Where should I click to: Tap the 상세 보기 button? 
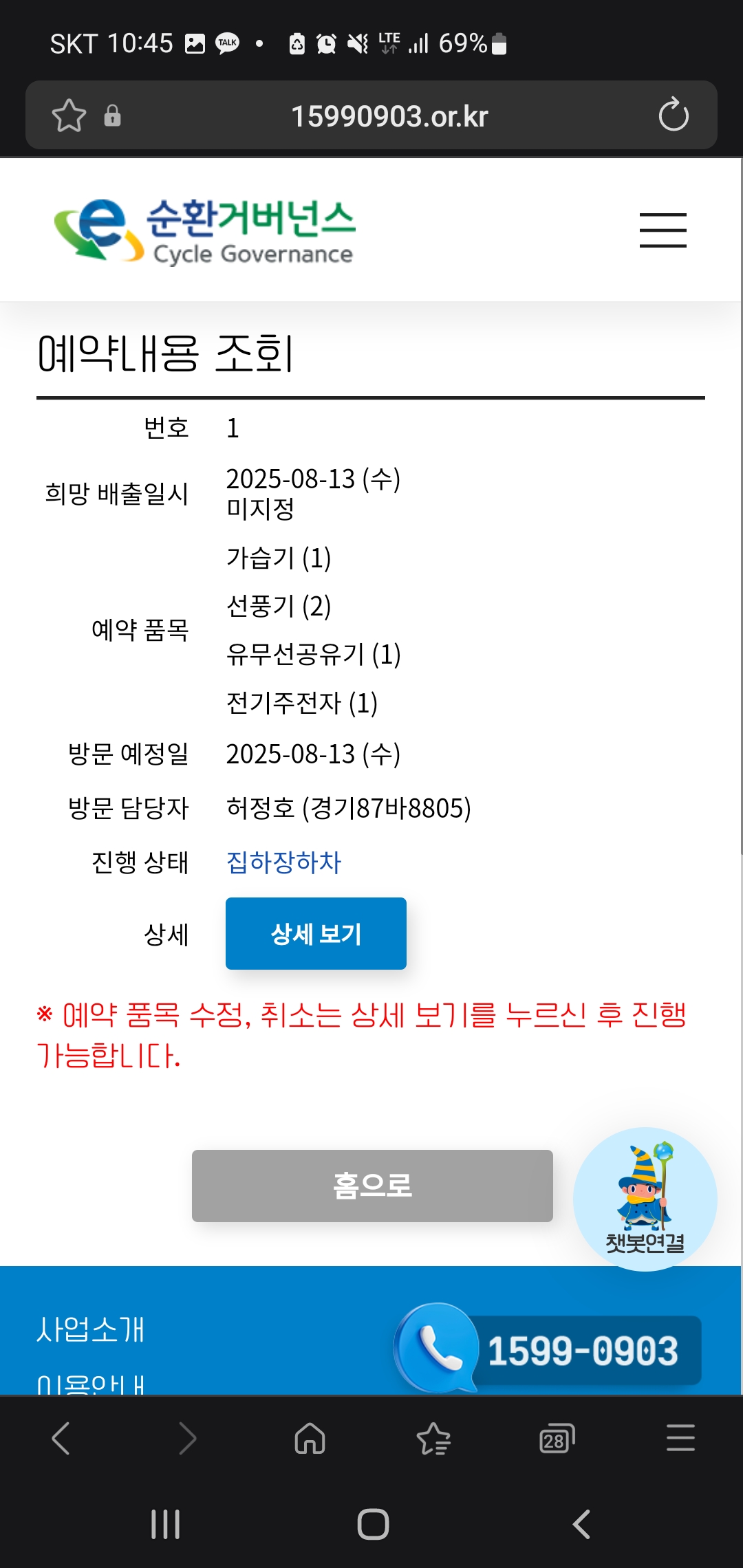pos(316,933)
